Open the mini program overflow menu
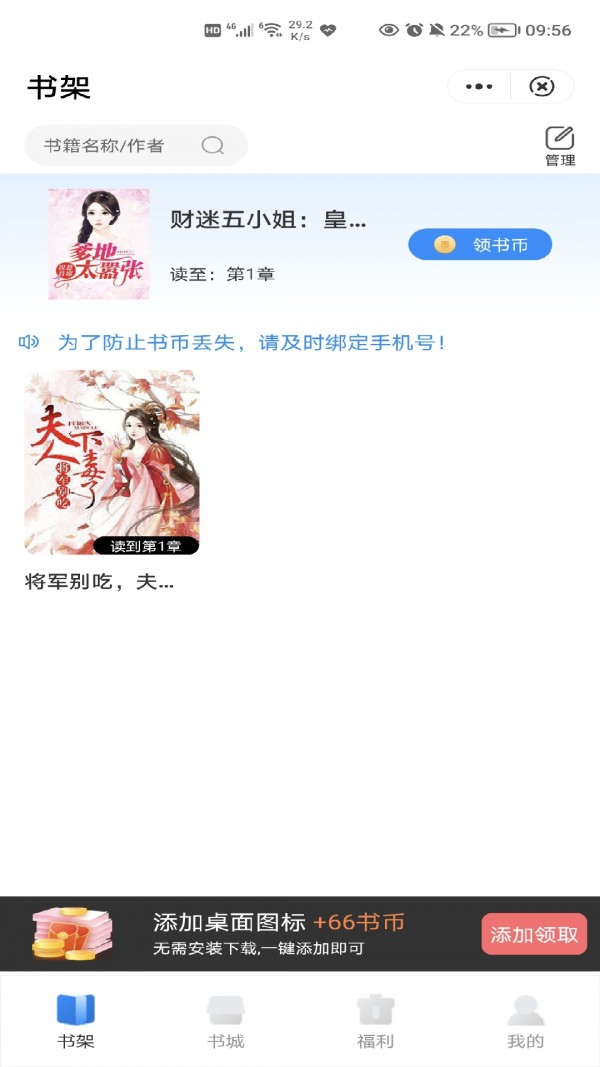Image resolution: width=600 pixels, height=1067 pixels. click(479, 86)
